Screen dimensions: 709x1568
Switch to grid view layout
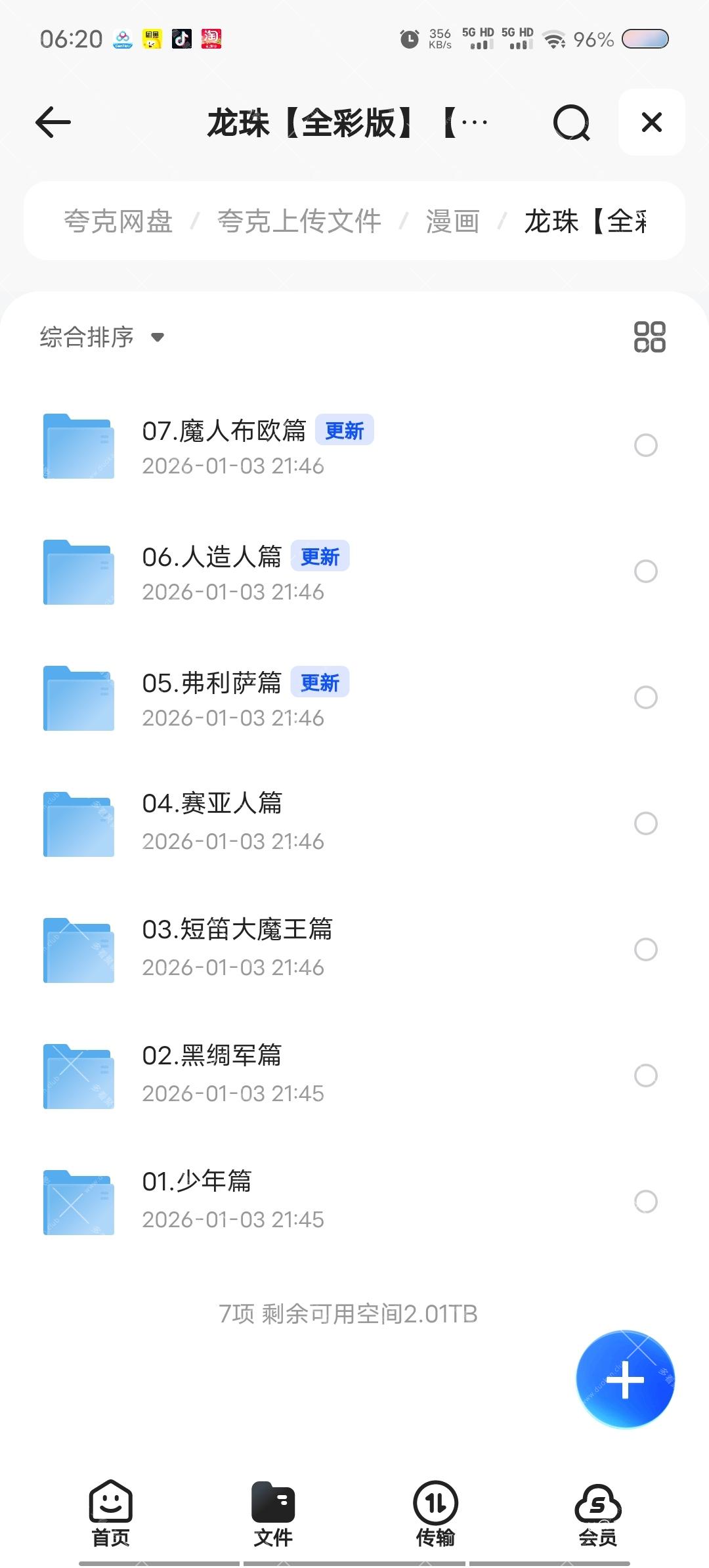pos(649,337)
